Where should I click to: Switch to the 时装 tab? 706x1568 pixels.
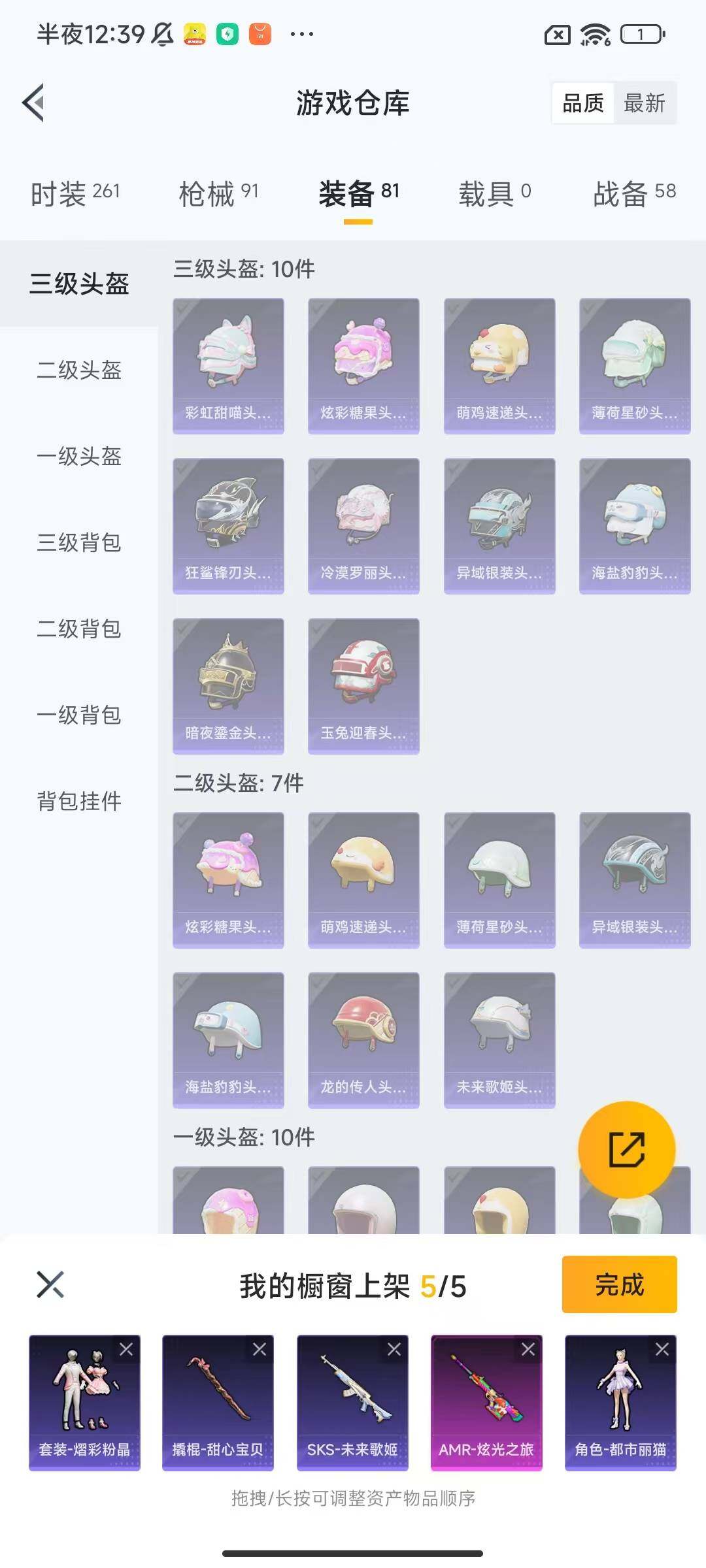(75, 193)
